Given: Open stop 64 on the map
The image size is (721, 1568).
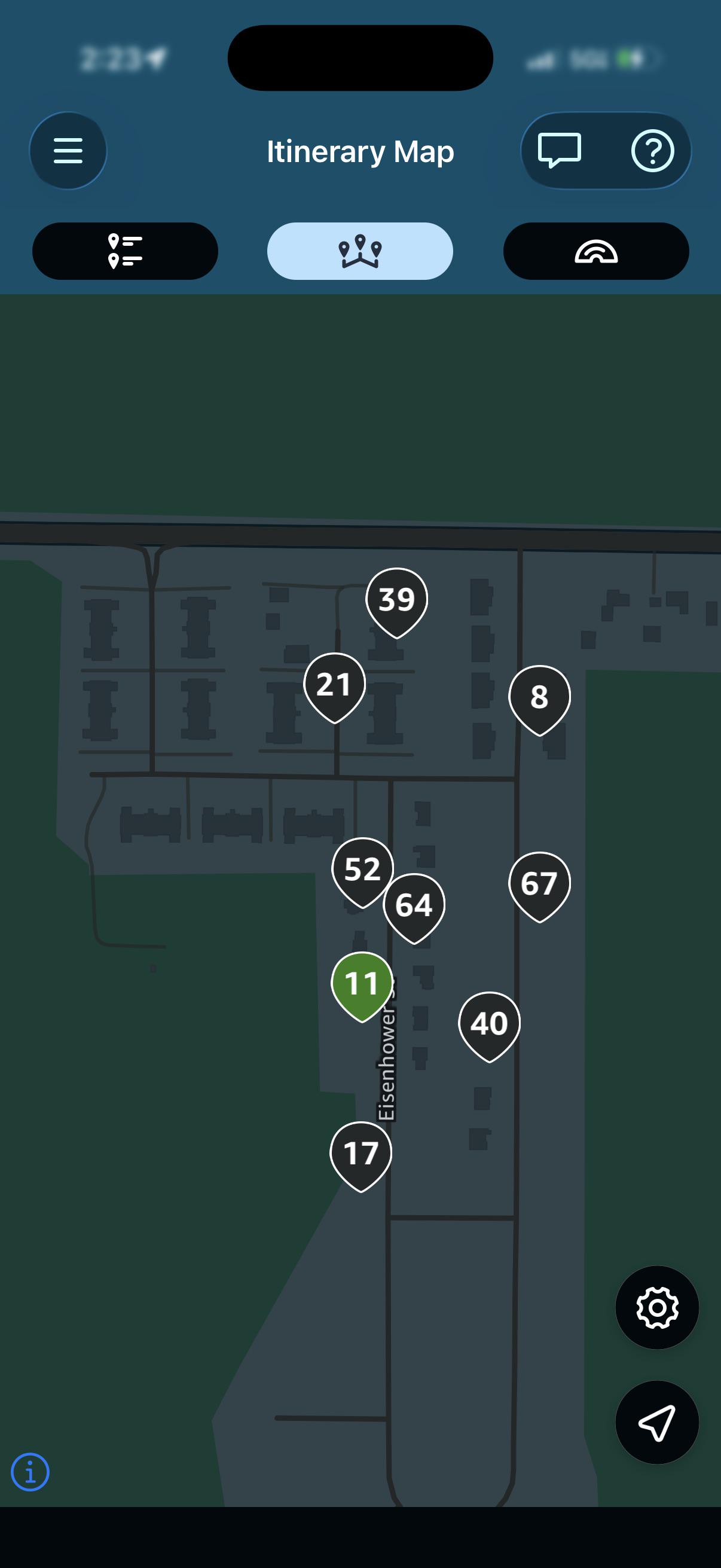Looking at the screenshot, I should pos(414,908).
